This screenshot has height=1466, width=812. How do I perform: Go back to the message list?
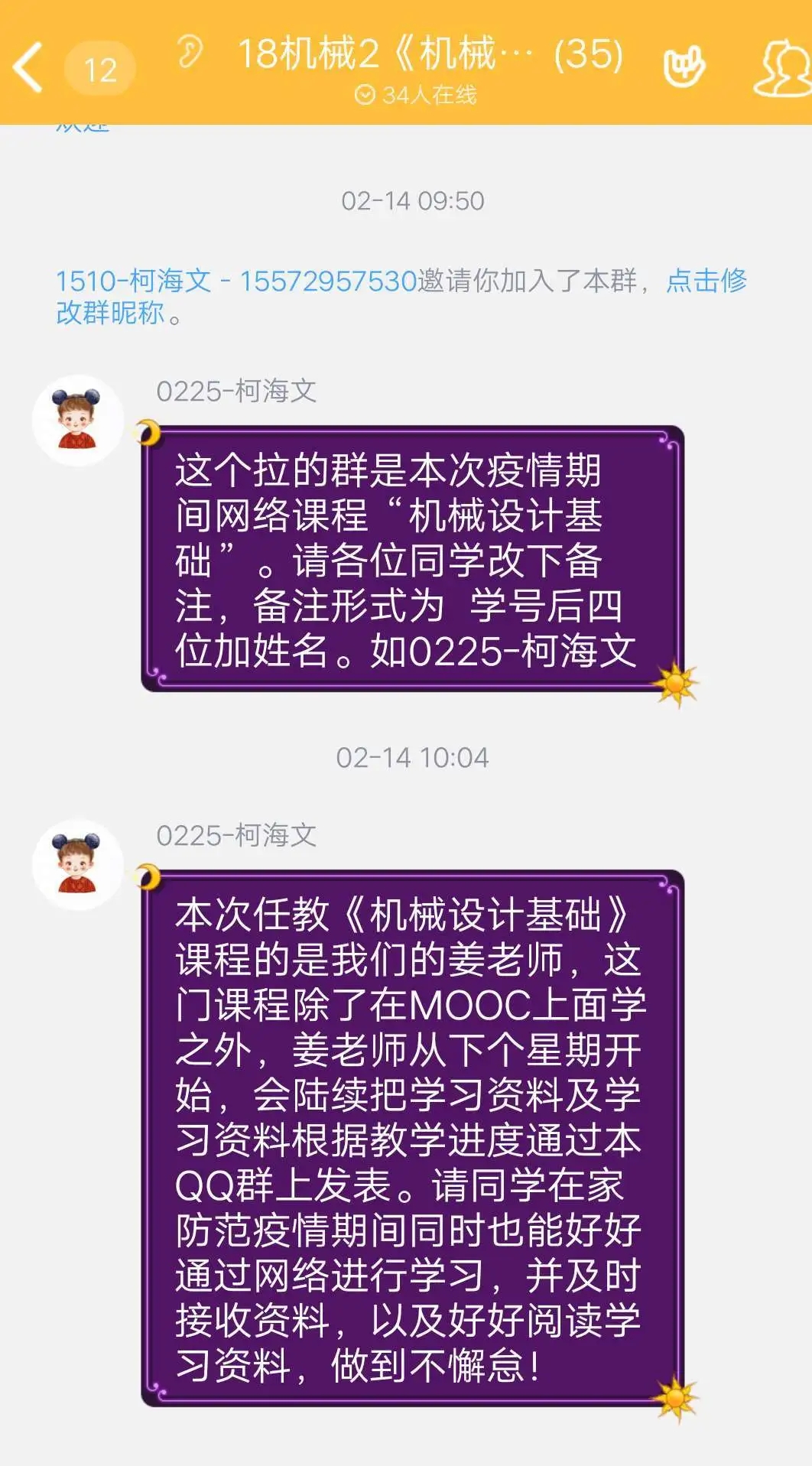point(29,68)
